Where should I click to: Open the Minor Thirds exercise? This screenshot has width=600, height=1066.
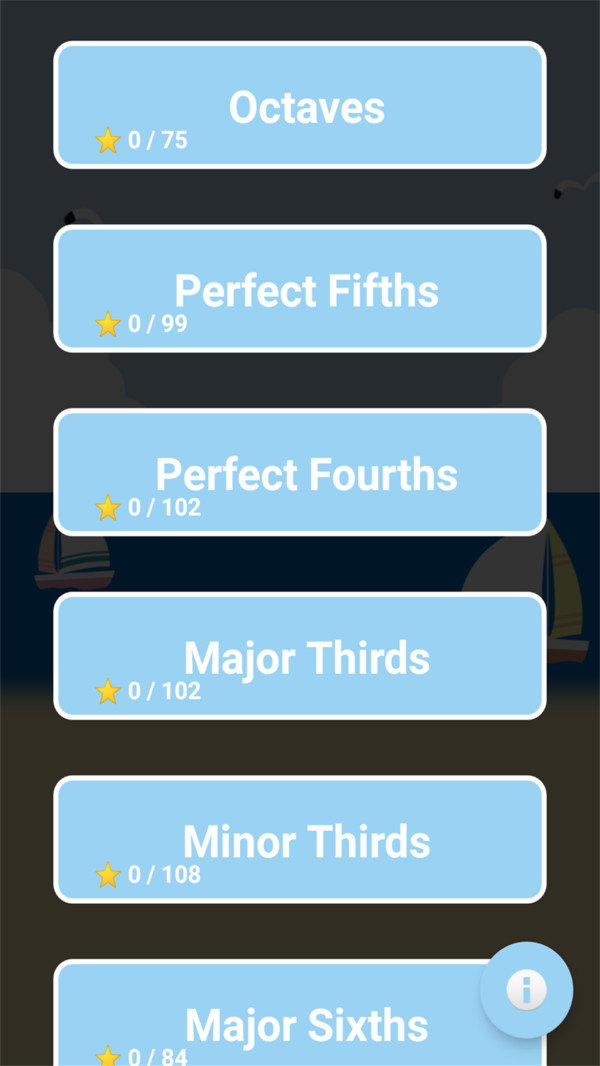click(300, 840)
